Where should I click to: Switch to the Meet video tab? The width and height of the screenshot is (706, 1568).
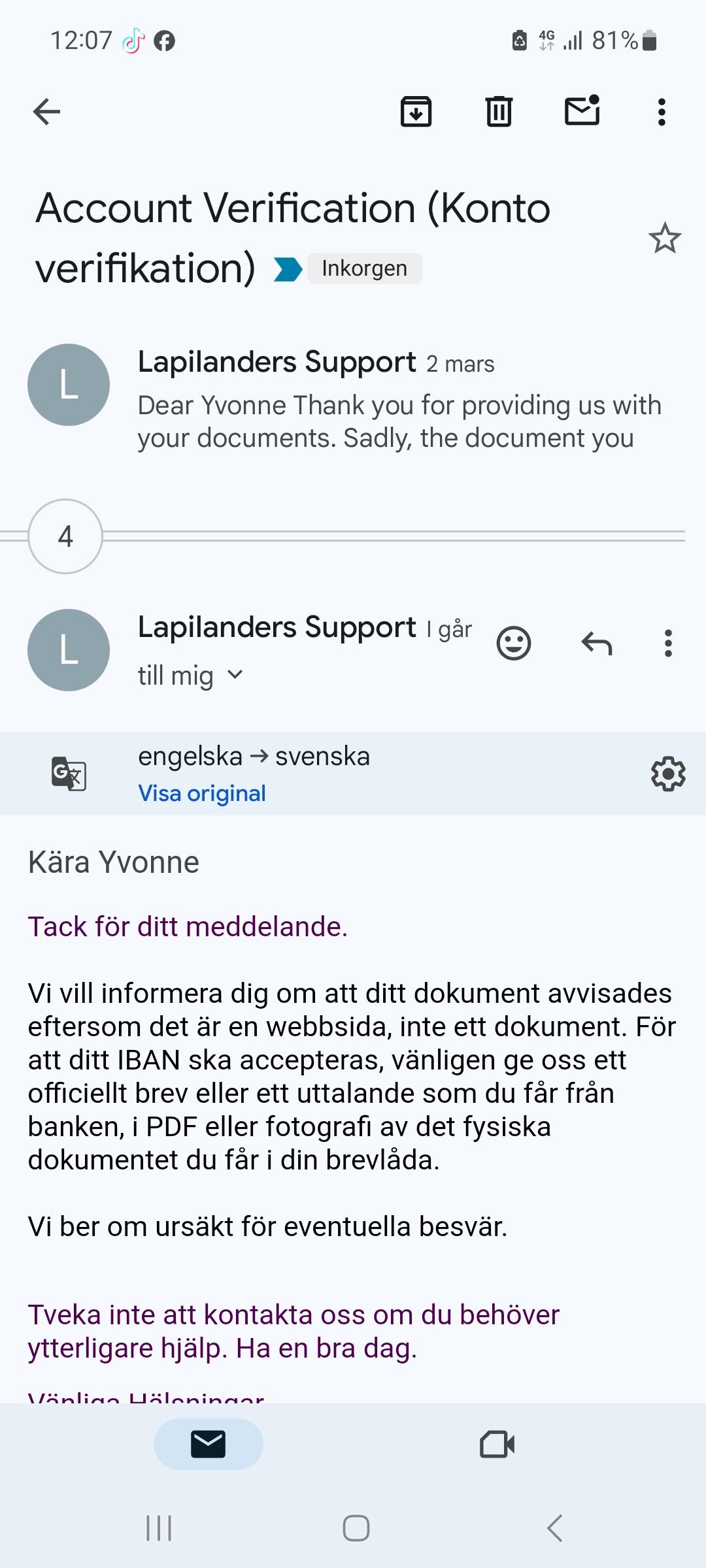pyautogui.click(x=497, y=1444)
